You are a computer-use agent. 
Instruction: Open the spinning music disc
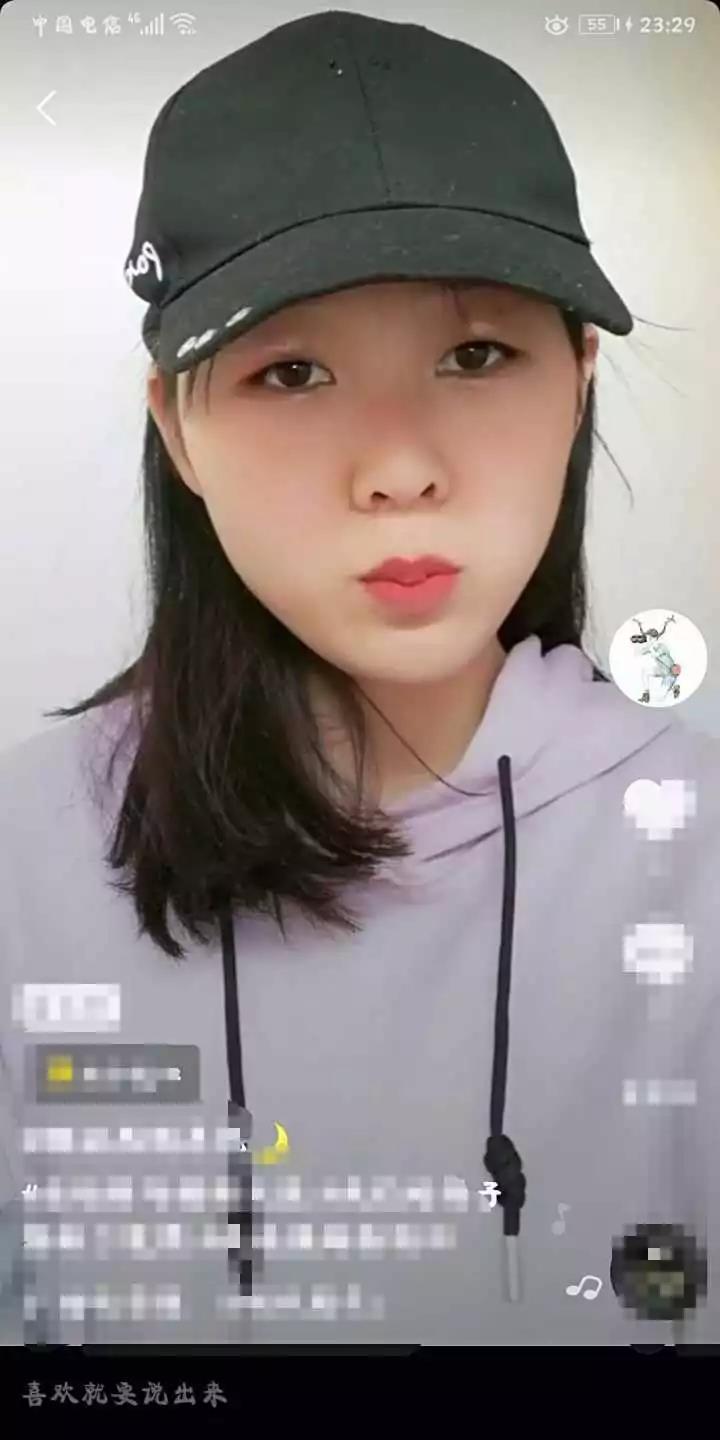click(x=658, y=1272)
